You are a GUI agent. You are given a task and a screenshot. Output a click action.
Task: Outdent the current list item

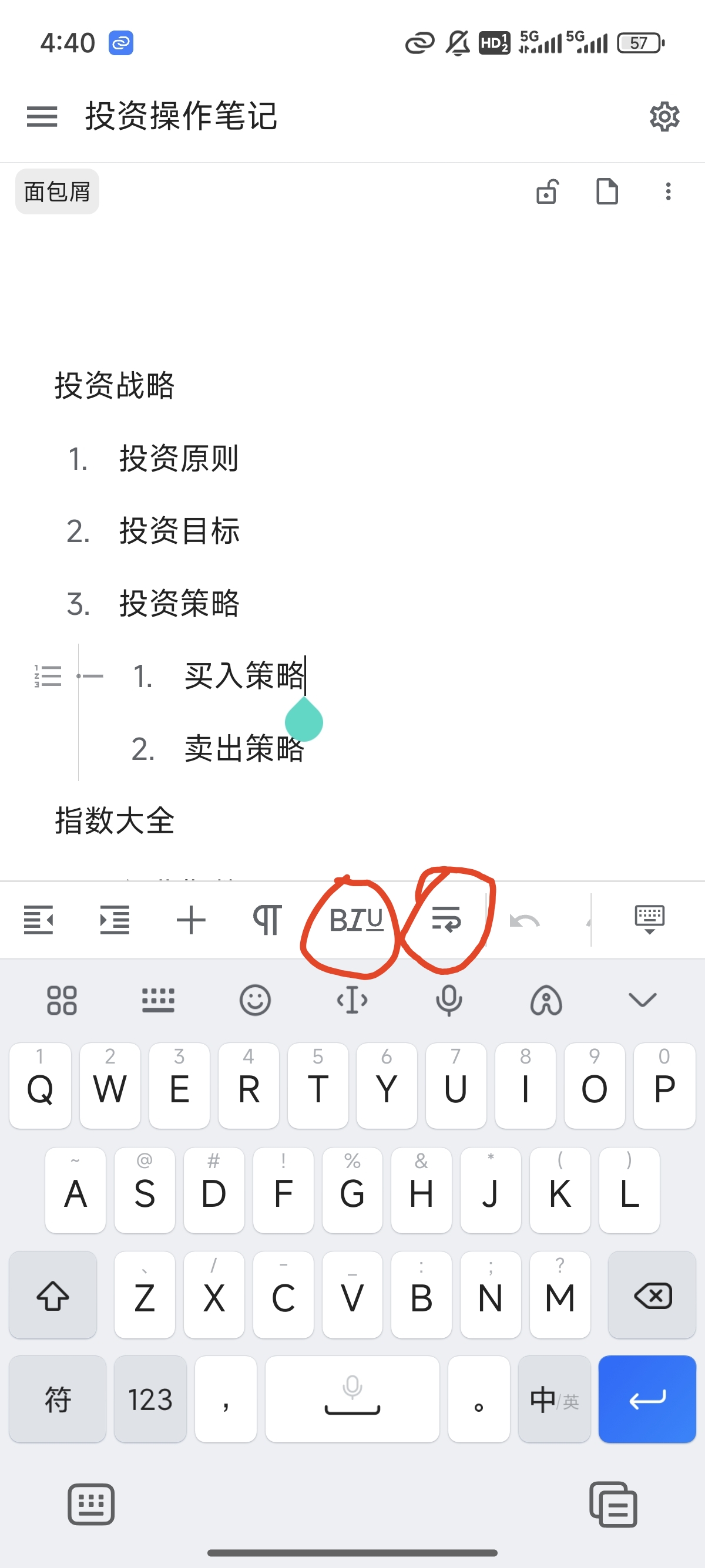coord(38,920)
